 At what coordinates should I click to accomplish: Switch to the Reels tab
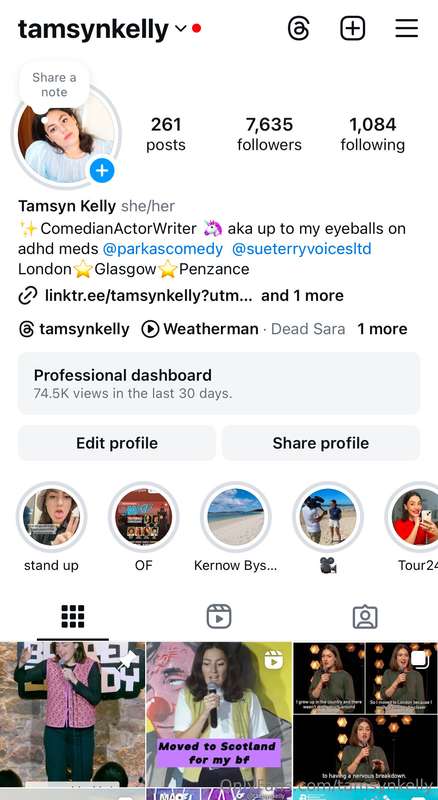pyautogui.click(x=219, y=617)
